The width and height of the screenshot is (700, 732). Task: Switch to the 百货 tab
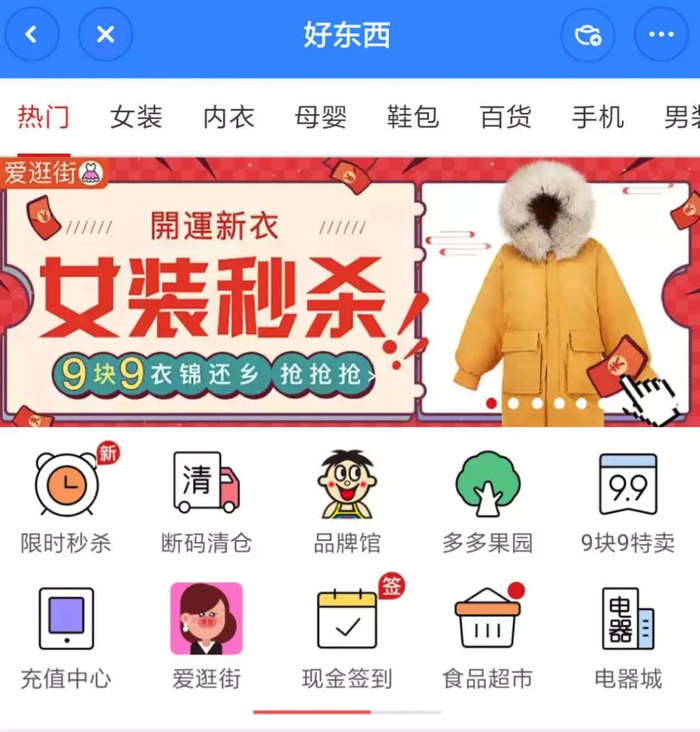point(505,117)
